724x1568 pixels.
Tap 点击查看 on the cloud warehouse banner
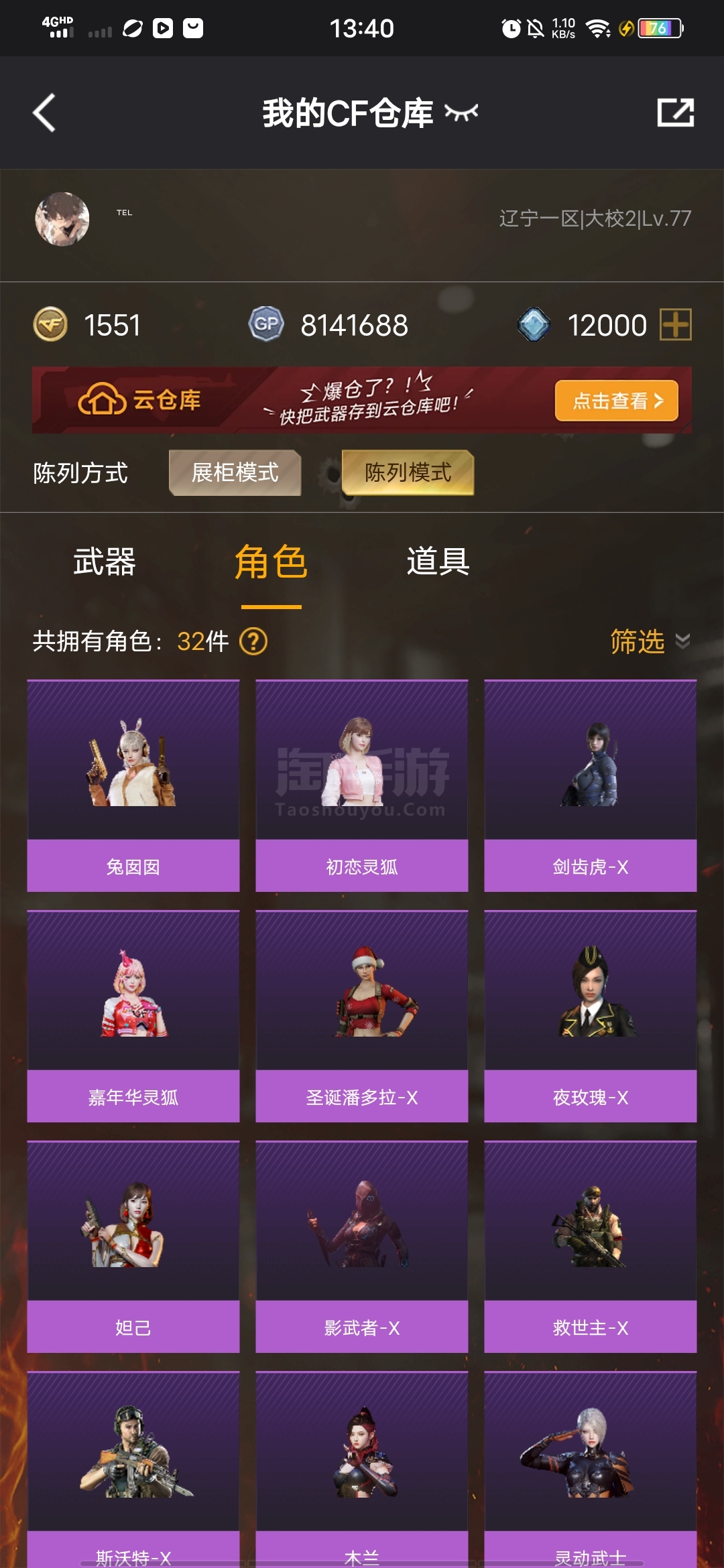(616, 401)
